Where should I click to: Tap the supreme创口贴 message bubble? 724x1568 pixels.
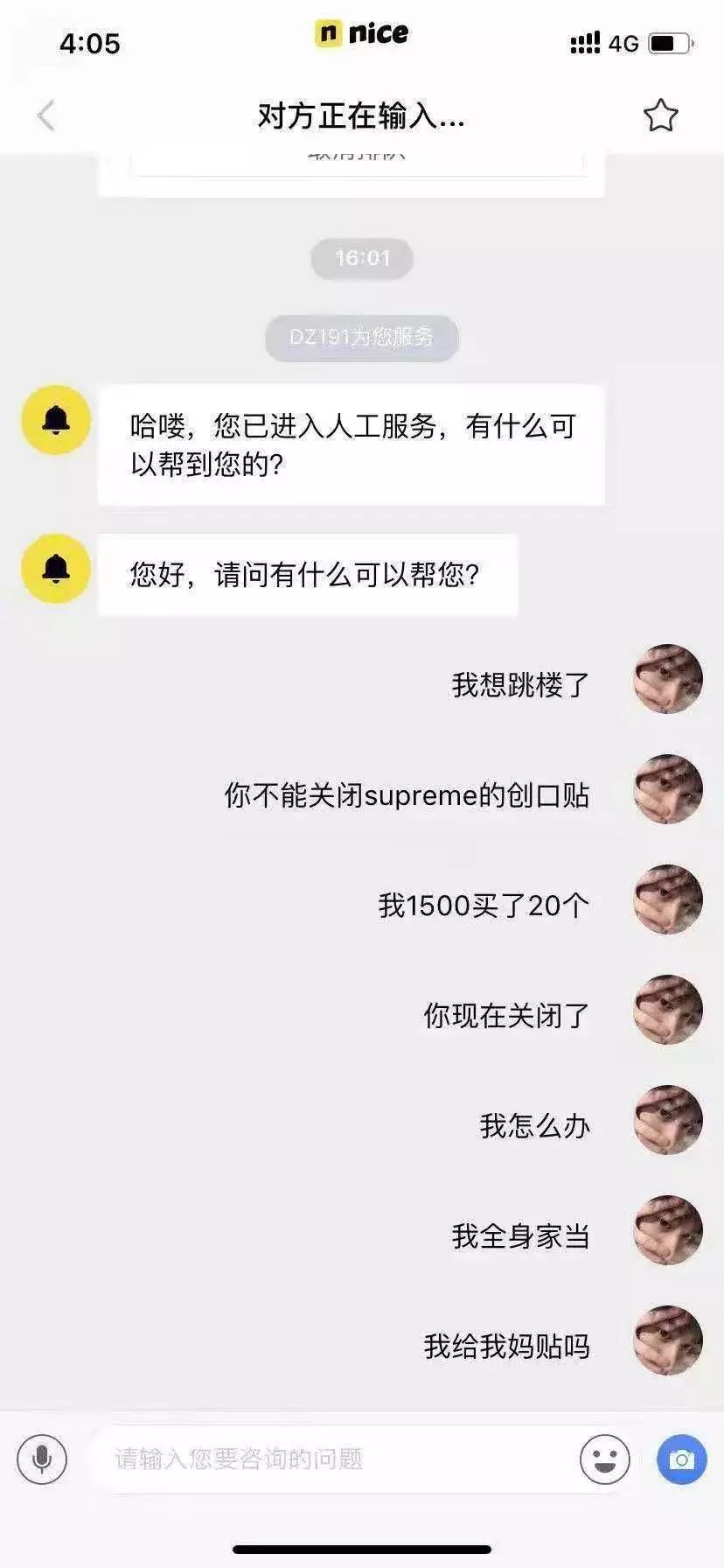coord(407,796)
